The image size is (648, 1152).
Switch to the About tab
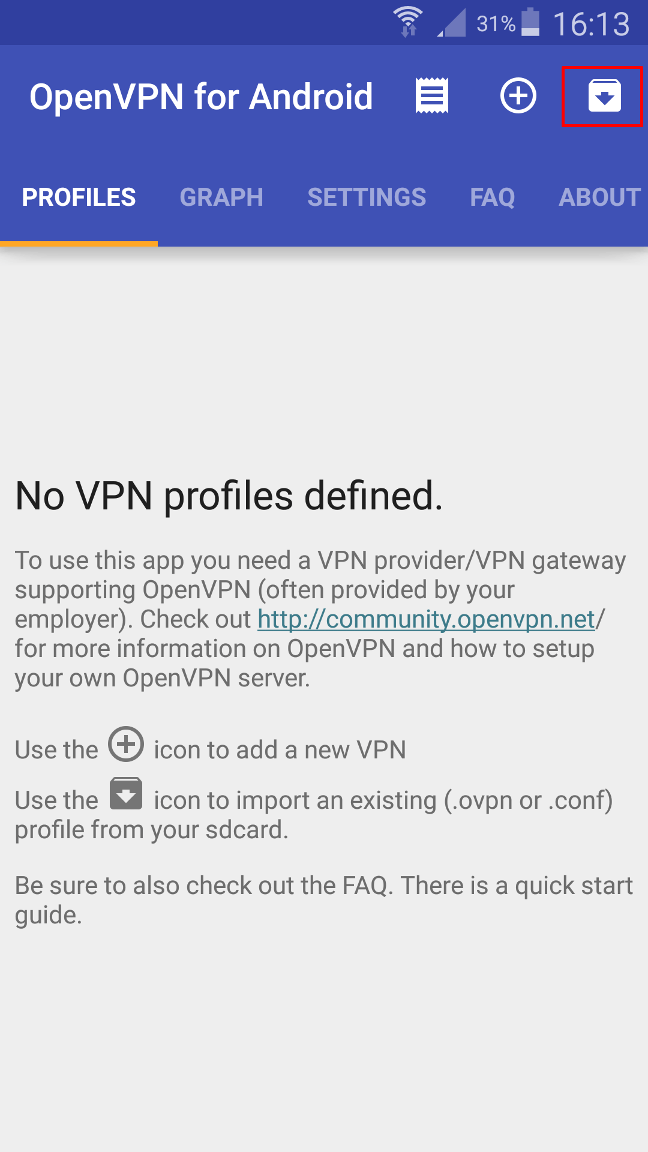tap(600, 197)
